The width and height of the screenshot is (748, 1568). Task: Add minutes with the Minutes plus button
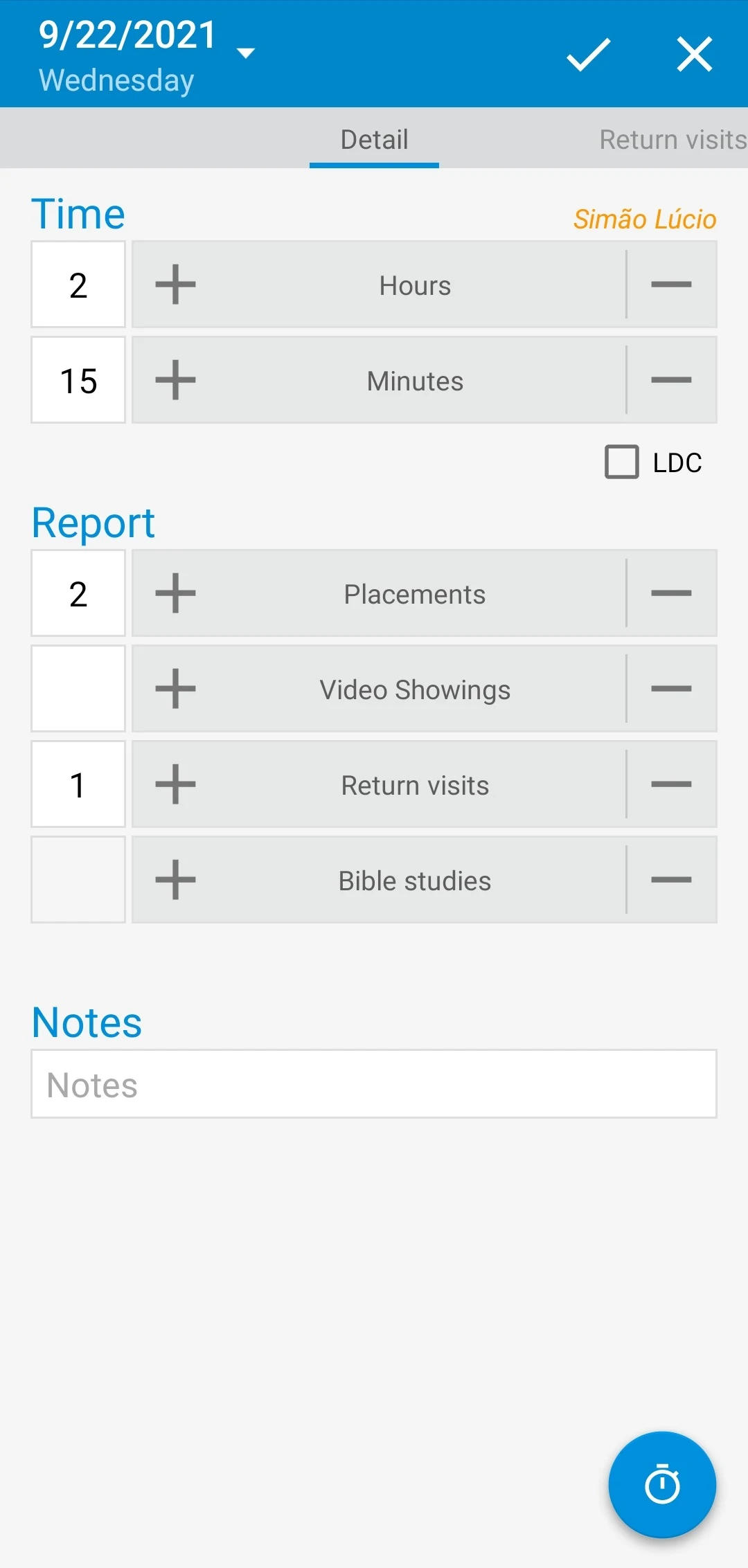(x=175, y=380)
